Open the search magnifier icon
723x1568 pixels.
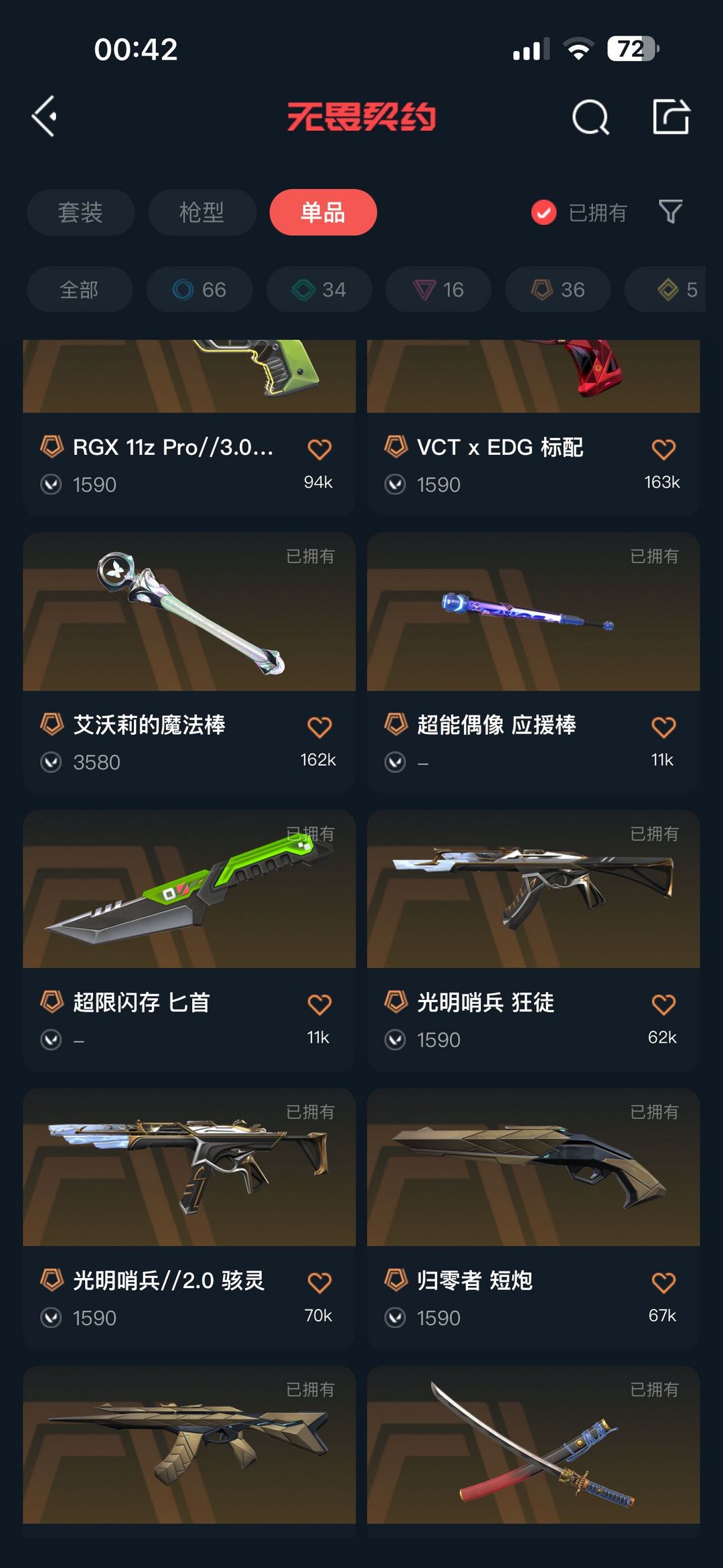590,117
